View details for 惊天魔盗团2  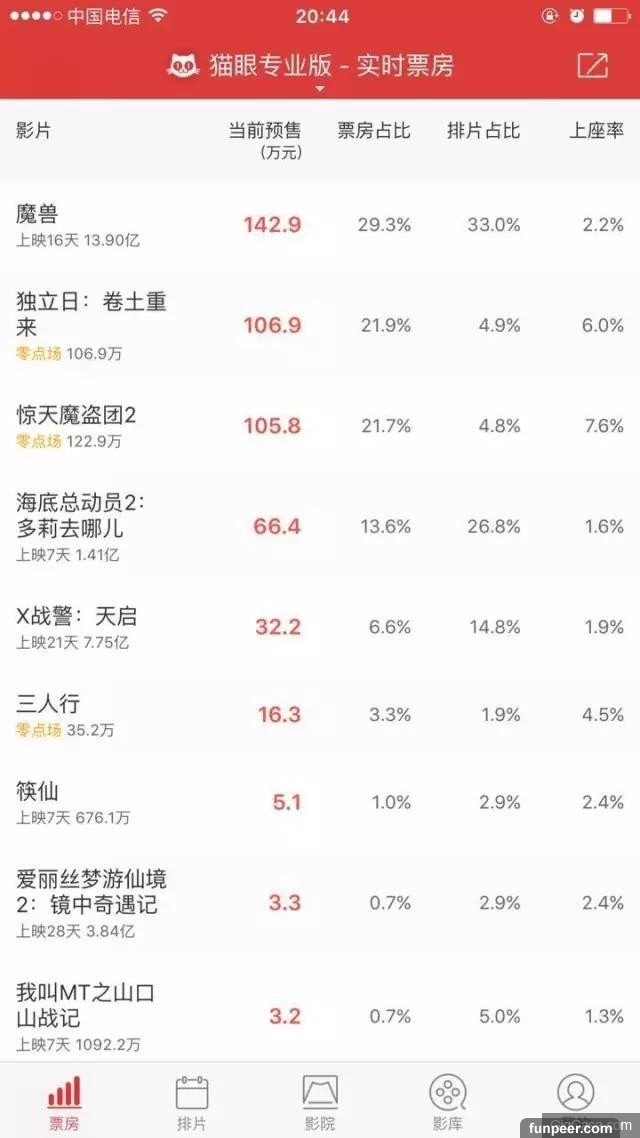[x=76, y=415]
